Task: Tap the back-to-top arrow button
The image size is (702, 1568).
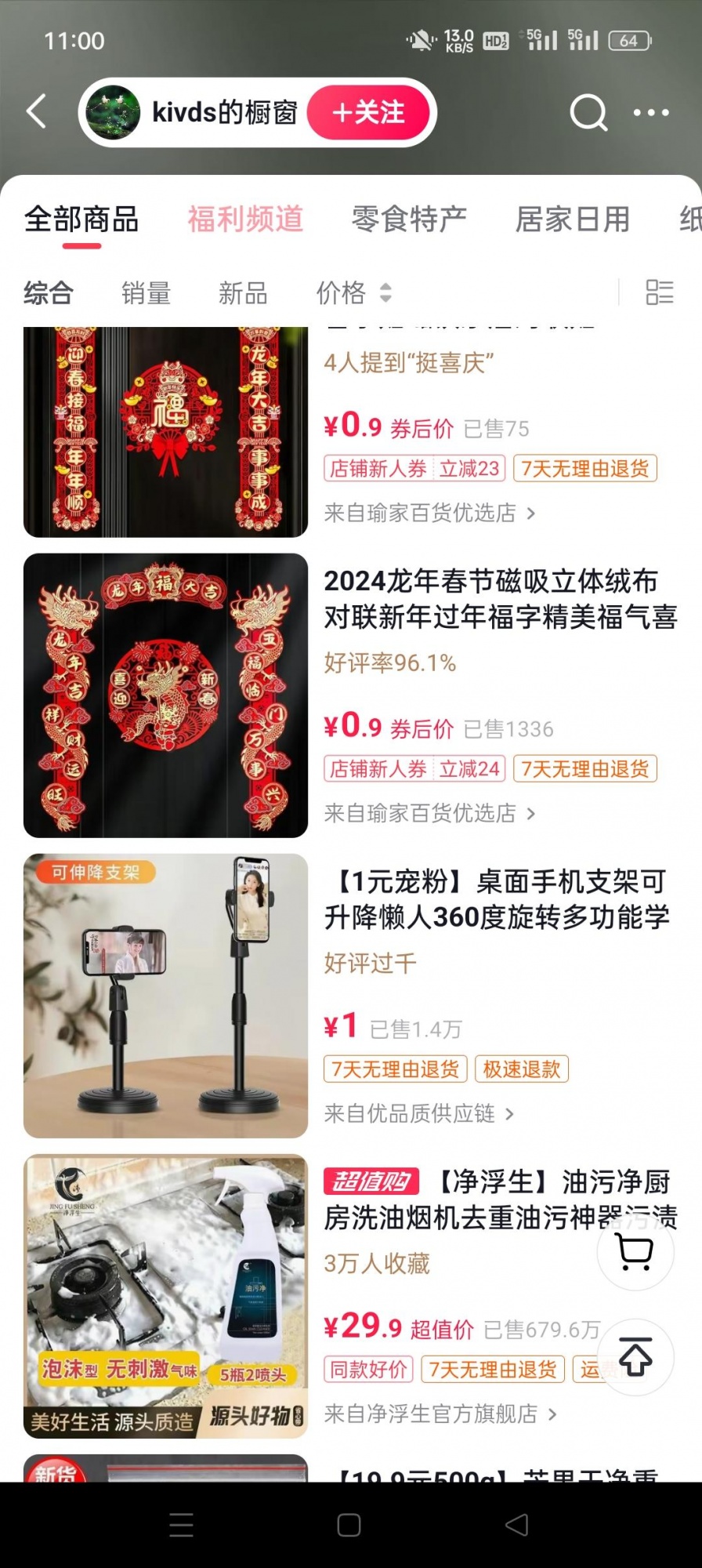Action: click(635, 1356)
